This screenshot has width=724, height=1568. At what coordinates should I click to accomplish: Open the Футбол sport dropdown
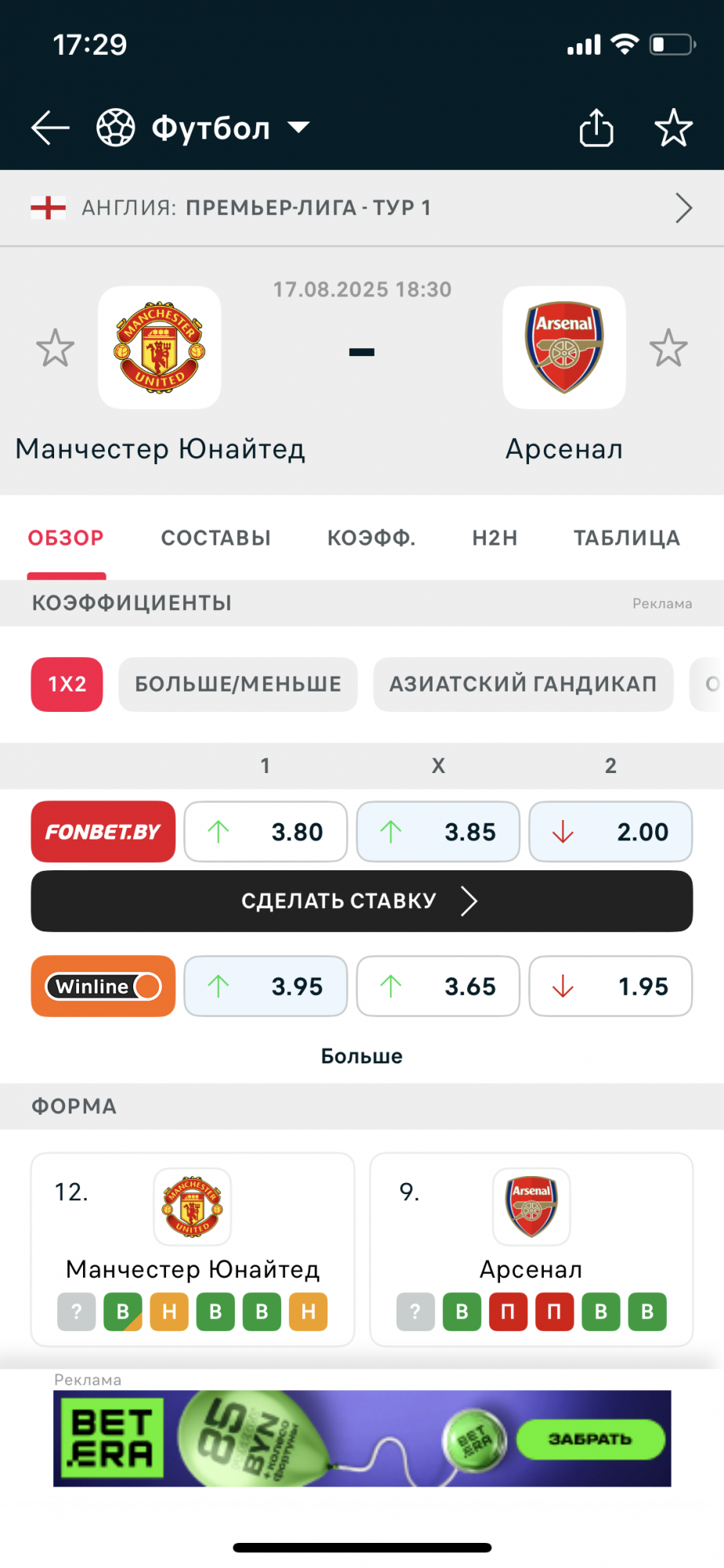point(204,128)
